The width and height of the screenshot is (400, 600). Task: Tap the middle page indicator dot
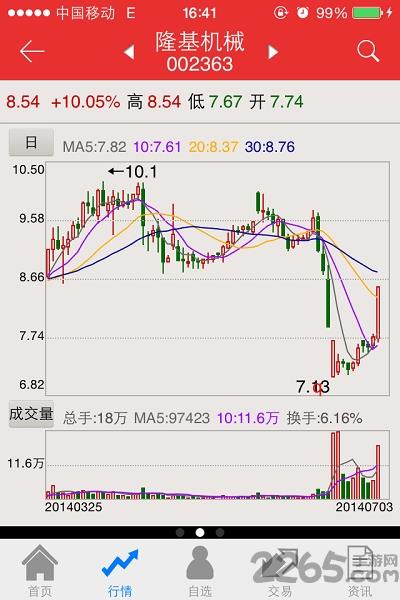tap(200, 532)
